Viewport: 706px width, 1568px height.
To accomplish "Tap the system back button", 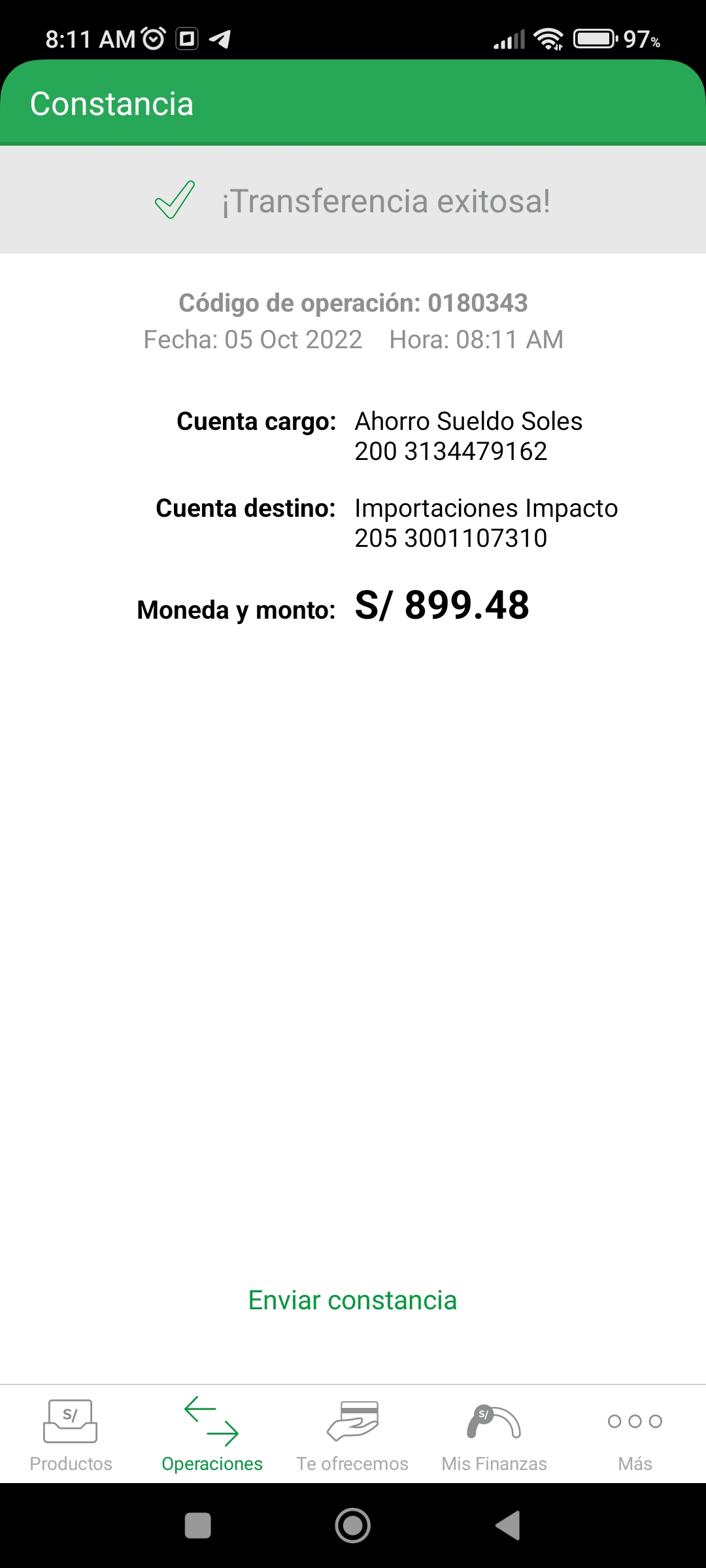I will (509, 1526).
